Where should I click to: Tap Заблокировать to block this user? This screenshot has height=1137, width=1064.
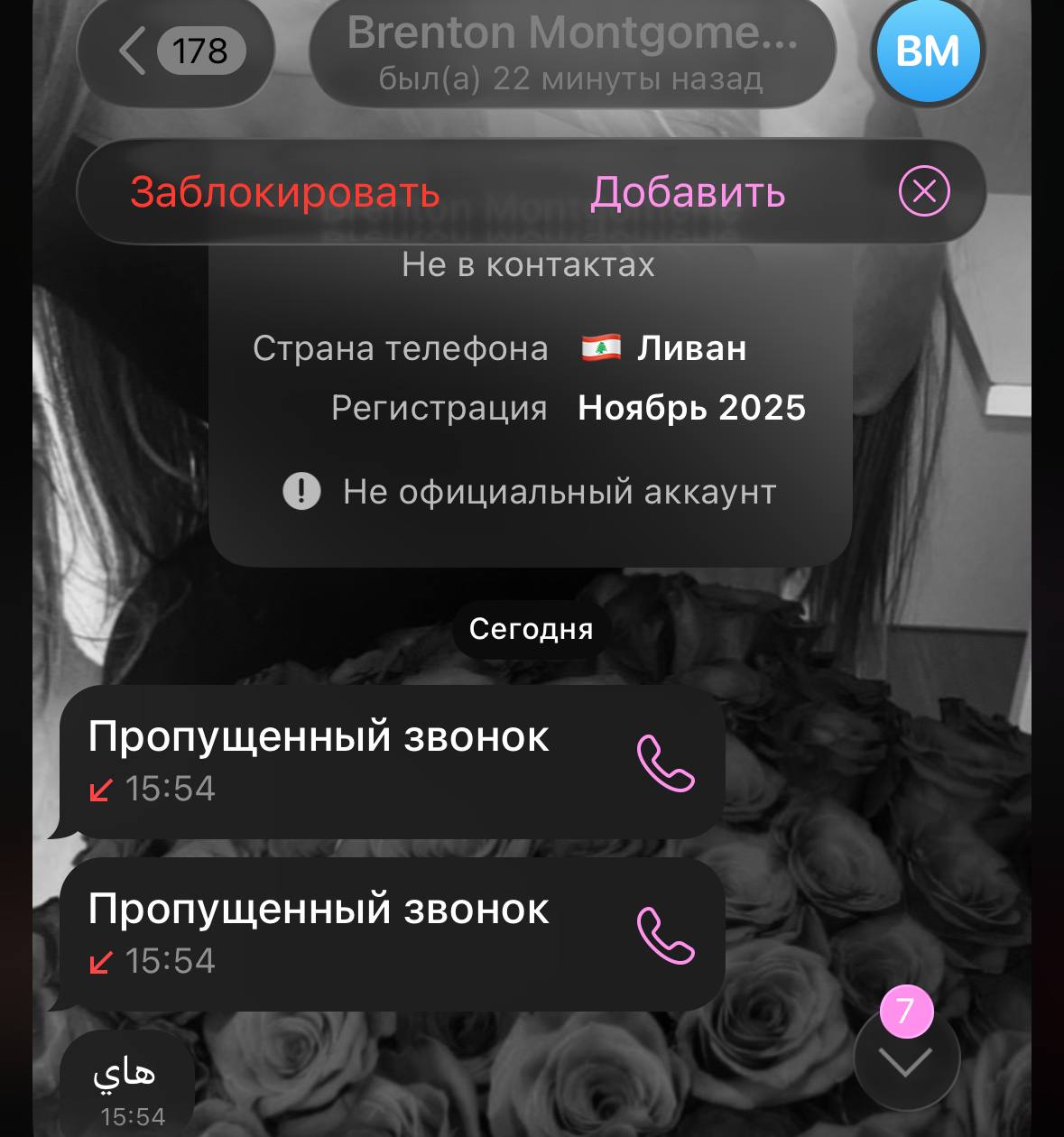[284, 192]
